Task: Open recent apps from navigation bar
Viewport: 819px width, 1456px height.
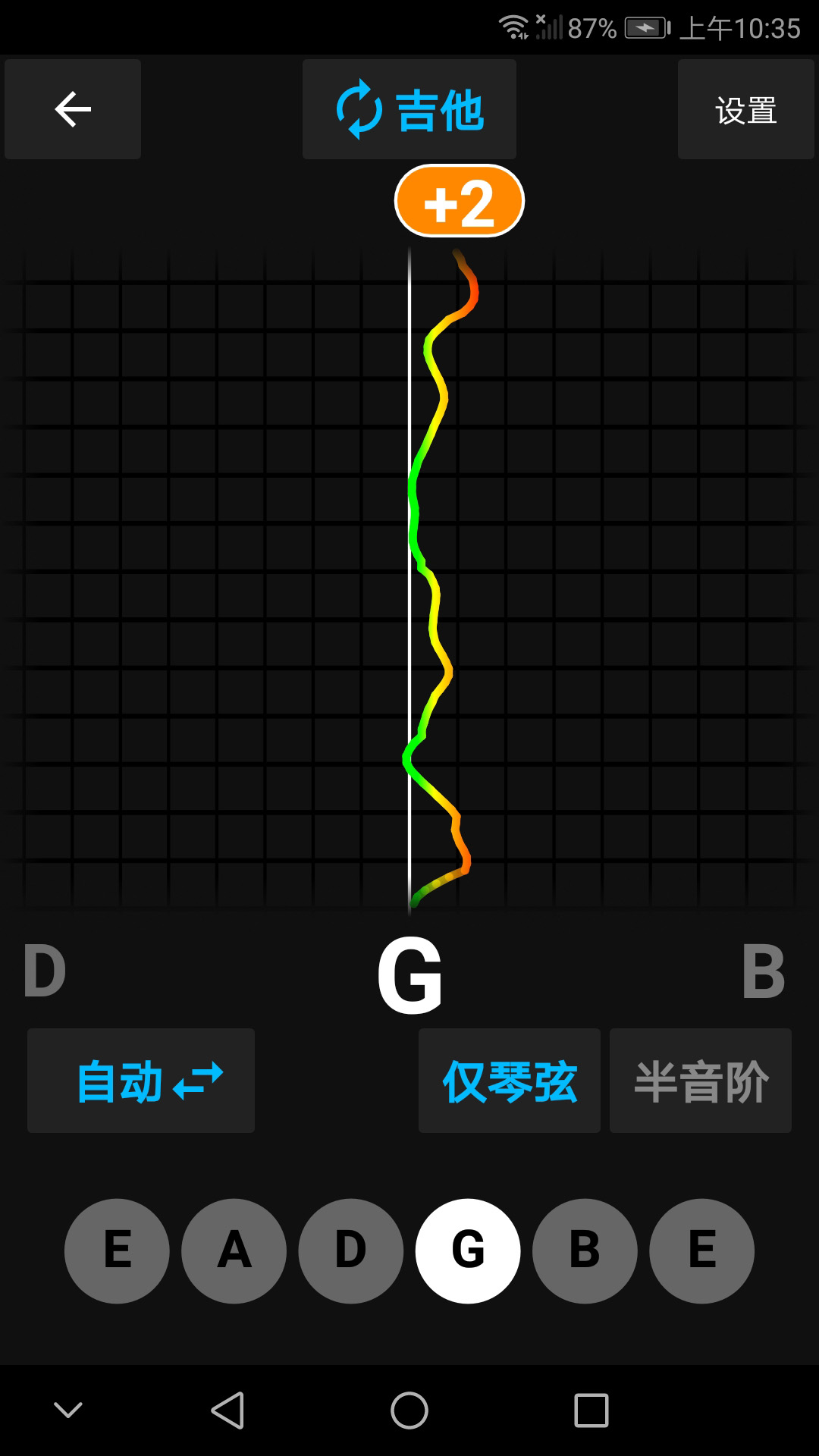Action: 591,1410
